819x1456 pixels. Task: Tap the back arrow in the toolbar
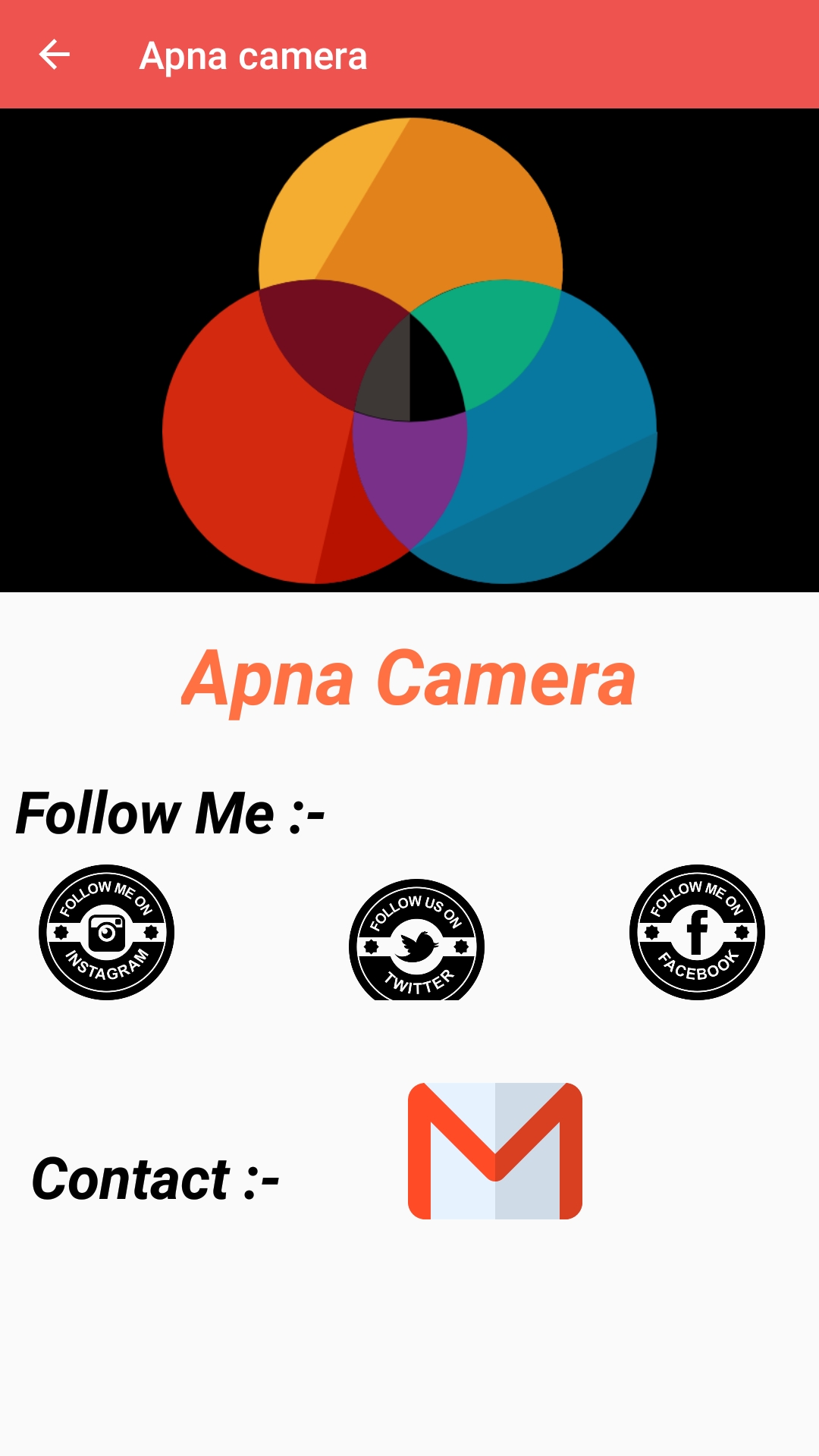[x=52, y=55]
